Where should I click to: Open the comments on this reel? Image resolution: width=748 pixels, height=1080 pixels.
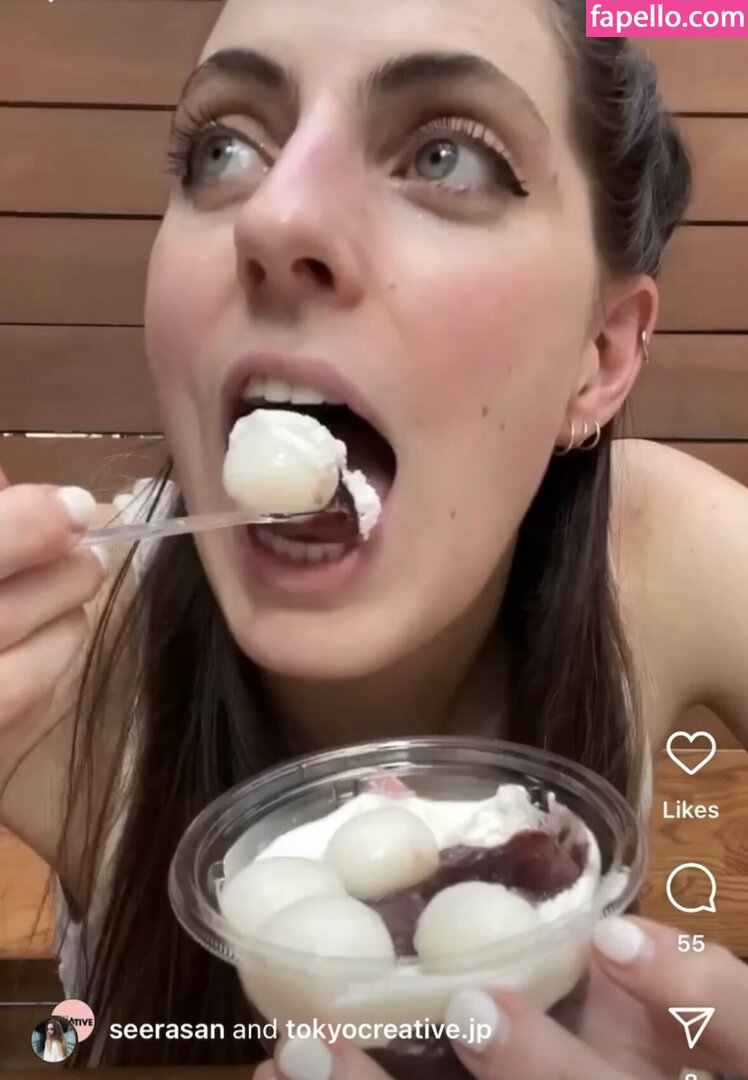tap(691, 888)
